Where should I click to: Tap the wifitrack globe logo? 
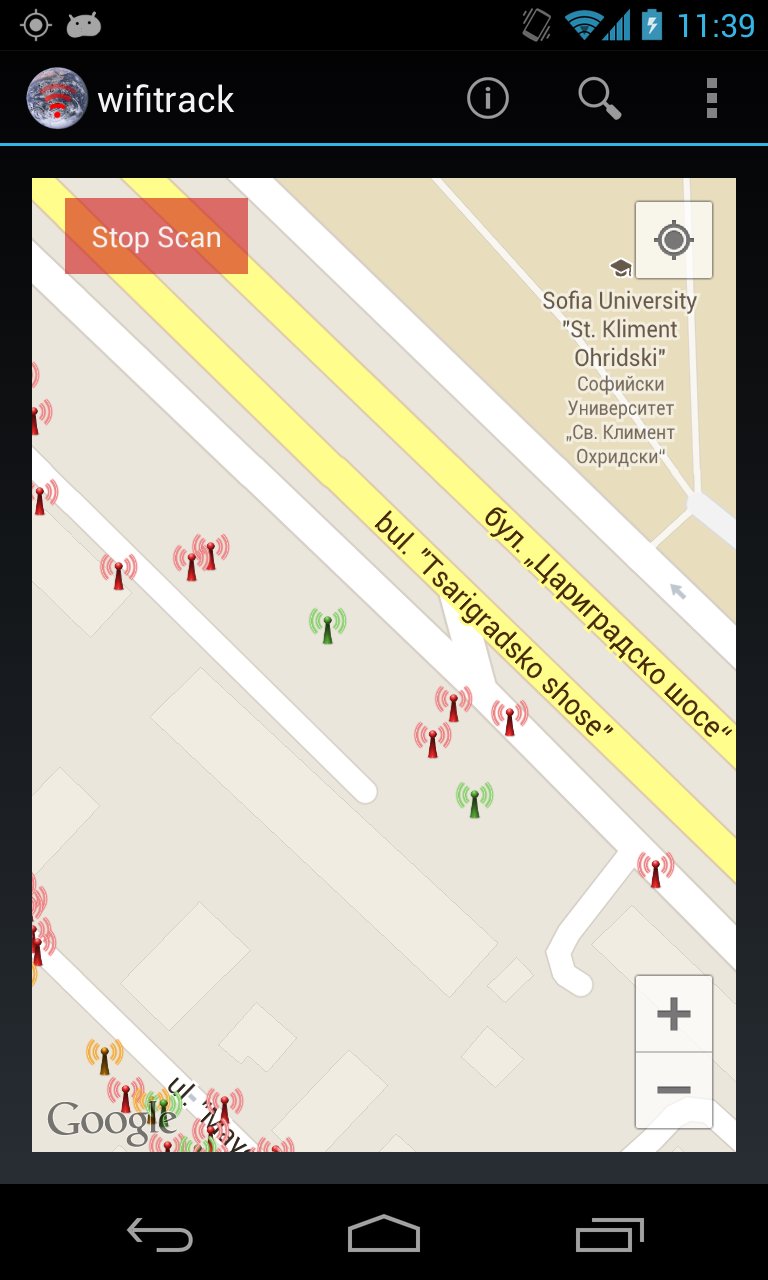click(x=57, y=98)
